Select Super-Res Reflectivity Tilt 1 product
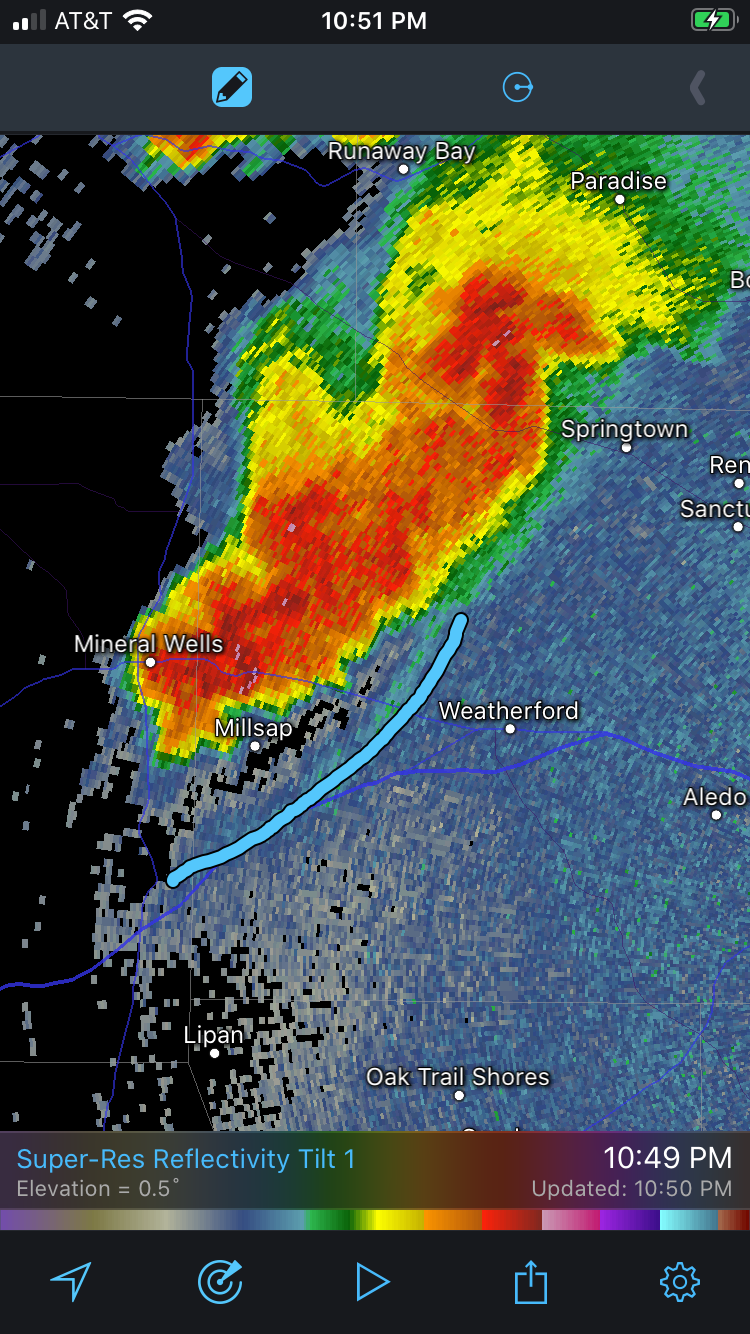The height and width of the screenshot is (1334, 750). (x=186, y=1159)
